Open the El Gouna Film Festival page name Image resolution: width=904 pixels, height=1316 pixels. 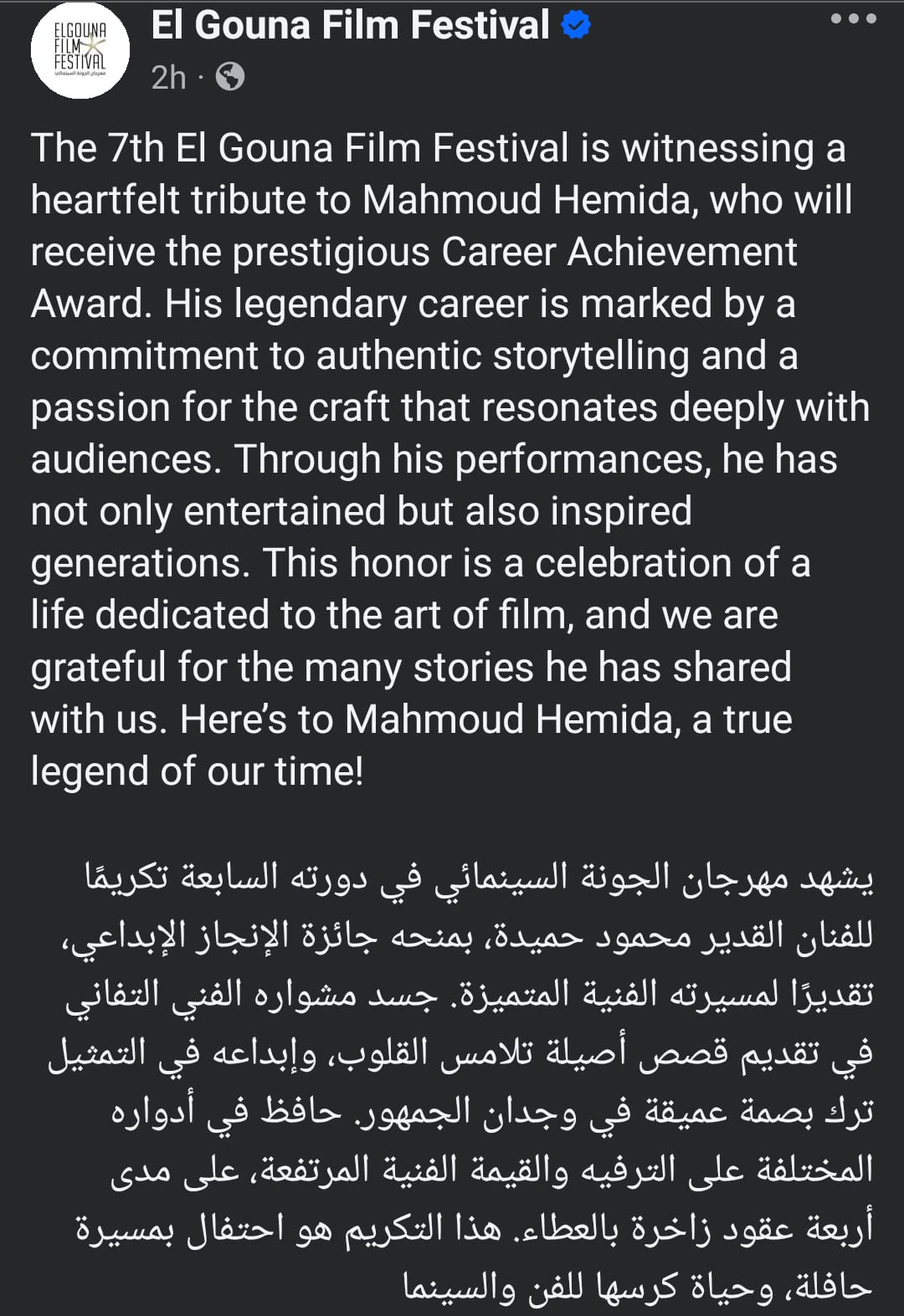[350, 25]
